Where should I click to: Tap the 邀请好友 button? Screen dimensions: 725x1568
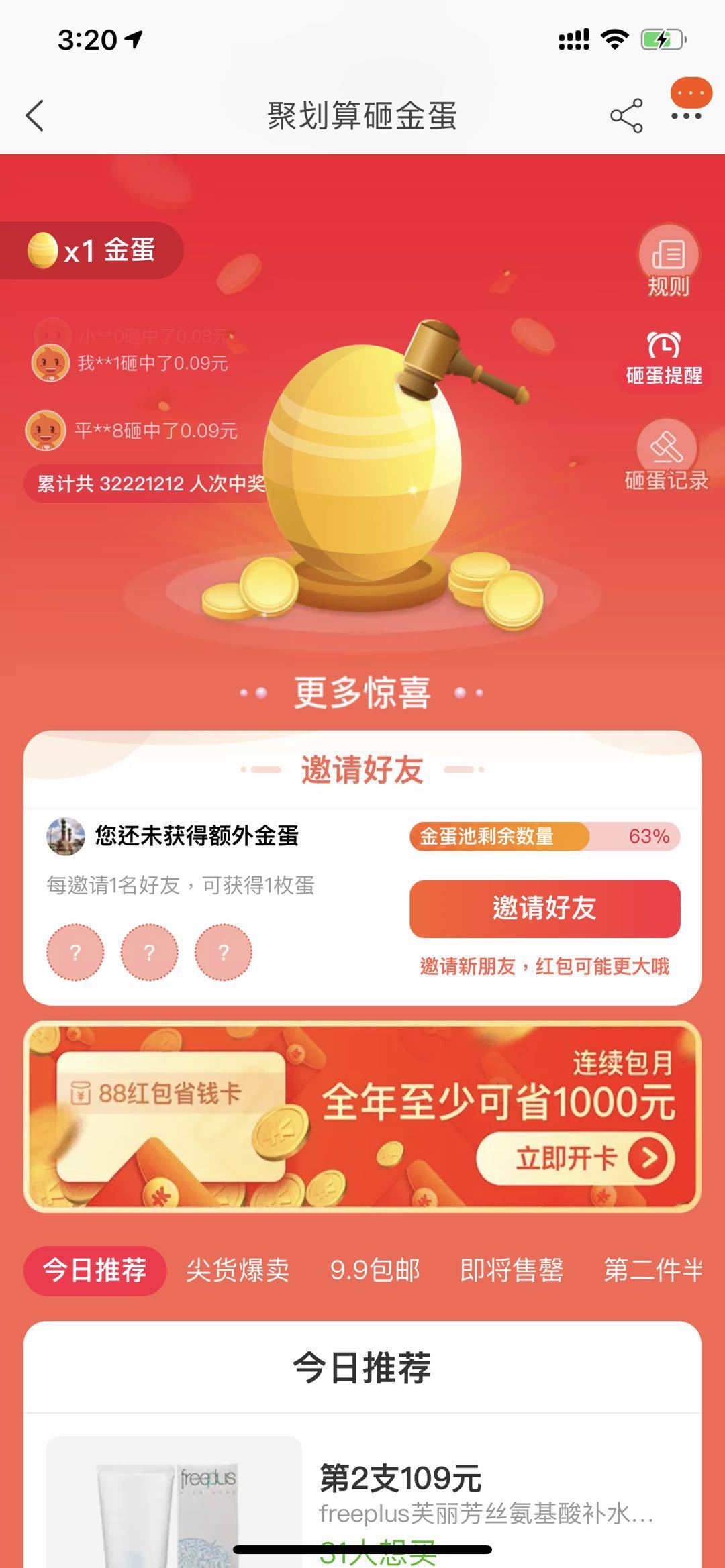(x=544, y=908)
